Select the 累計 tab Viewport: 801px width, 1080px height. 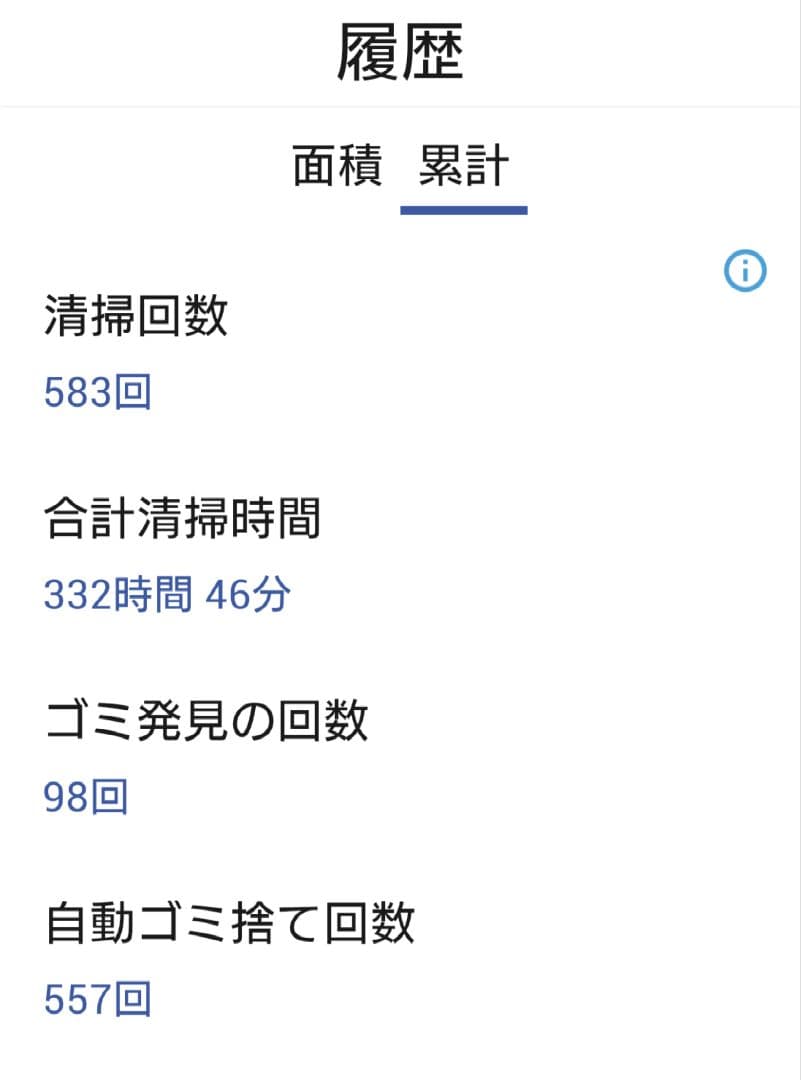click(x=463, y=166)
